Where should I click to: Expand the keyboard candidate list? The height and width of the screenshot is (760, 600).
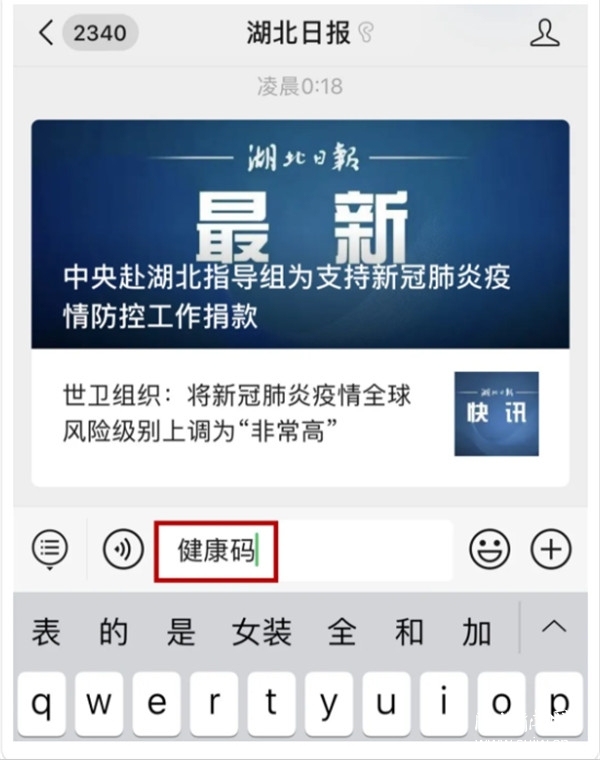pos(553,629)
